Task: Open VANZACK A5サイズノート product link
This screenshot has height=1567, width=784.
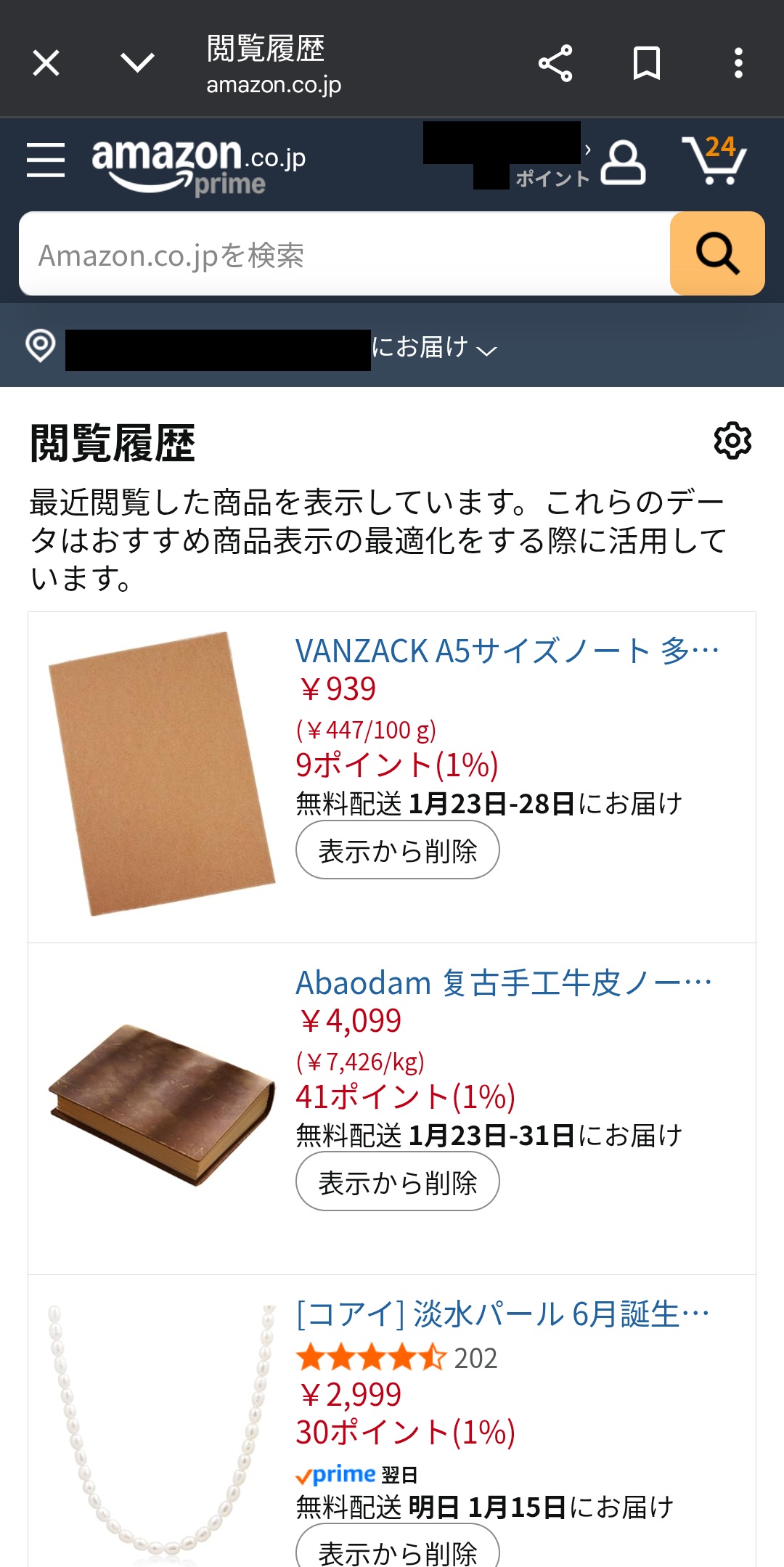Action: 507,651
